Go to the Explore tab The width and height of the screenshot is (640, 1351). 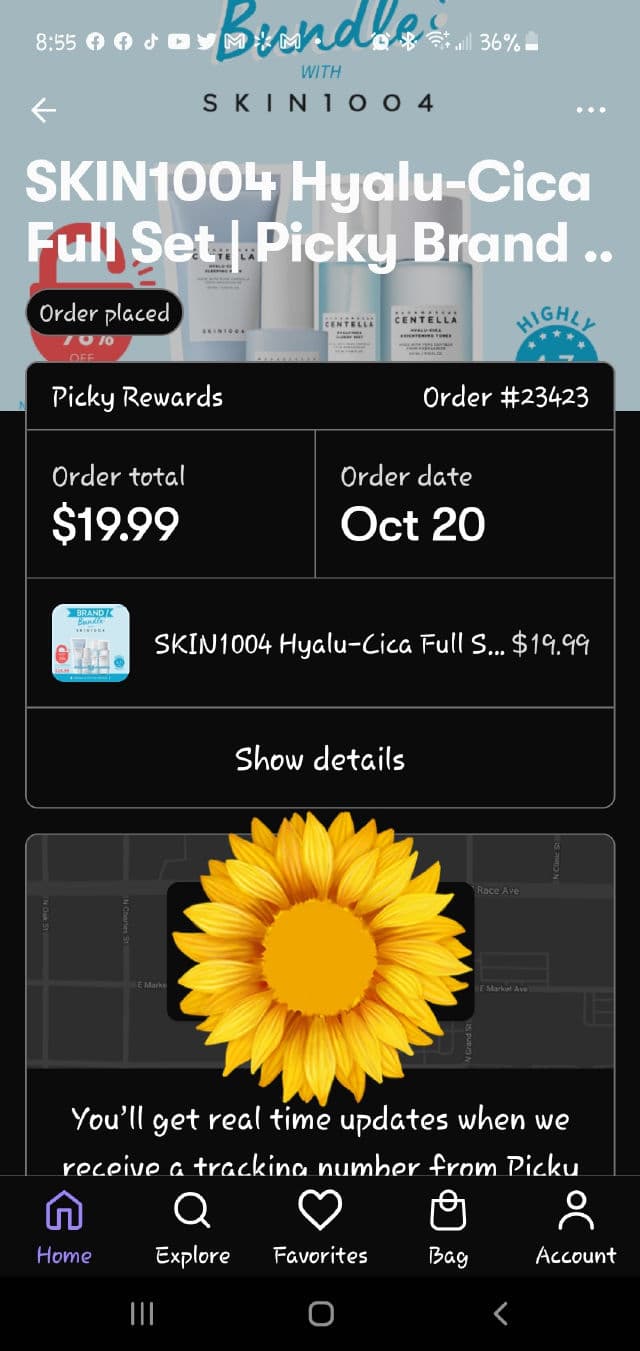coord(192,1229)
